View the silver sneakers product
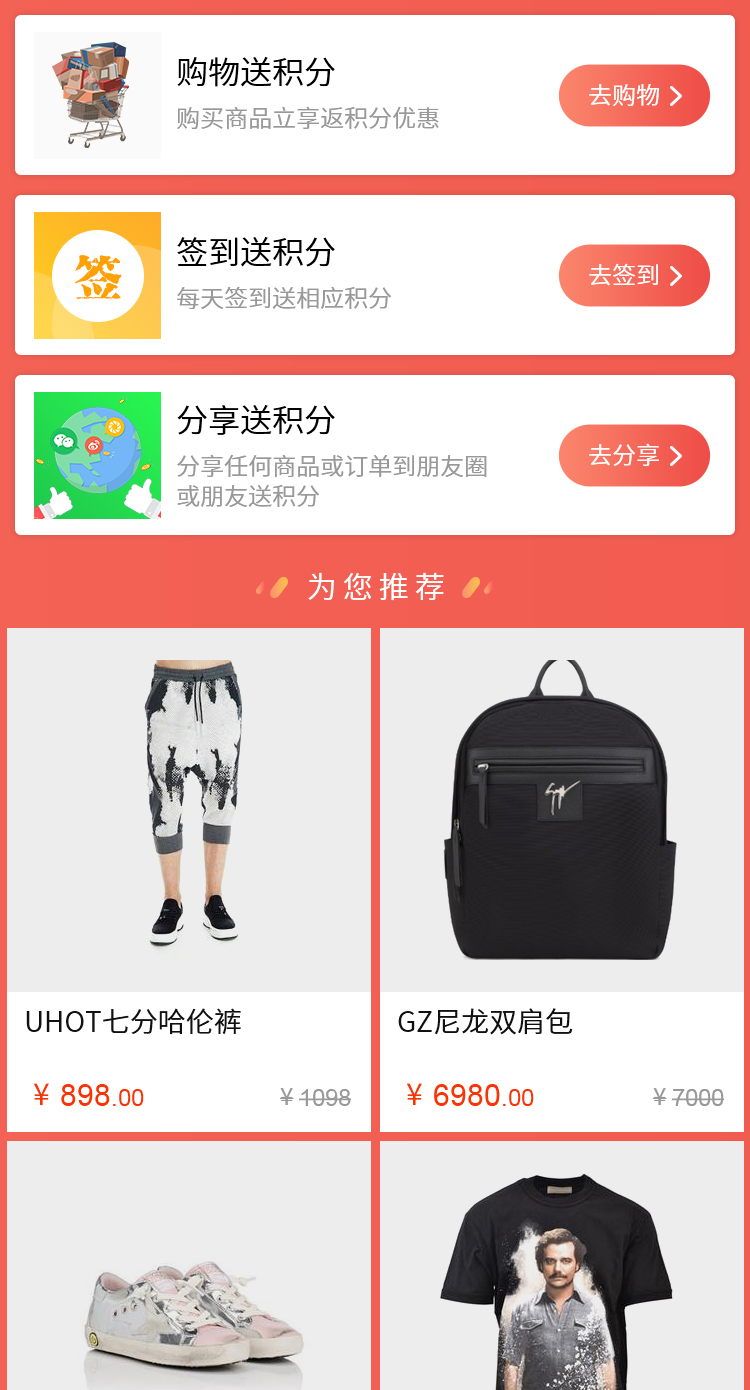 point(189,1290)
